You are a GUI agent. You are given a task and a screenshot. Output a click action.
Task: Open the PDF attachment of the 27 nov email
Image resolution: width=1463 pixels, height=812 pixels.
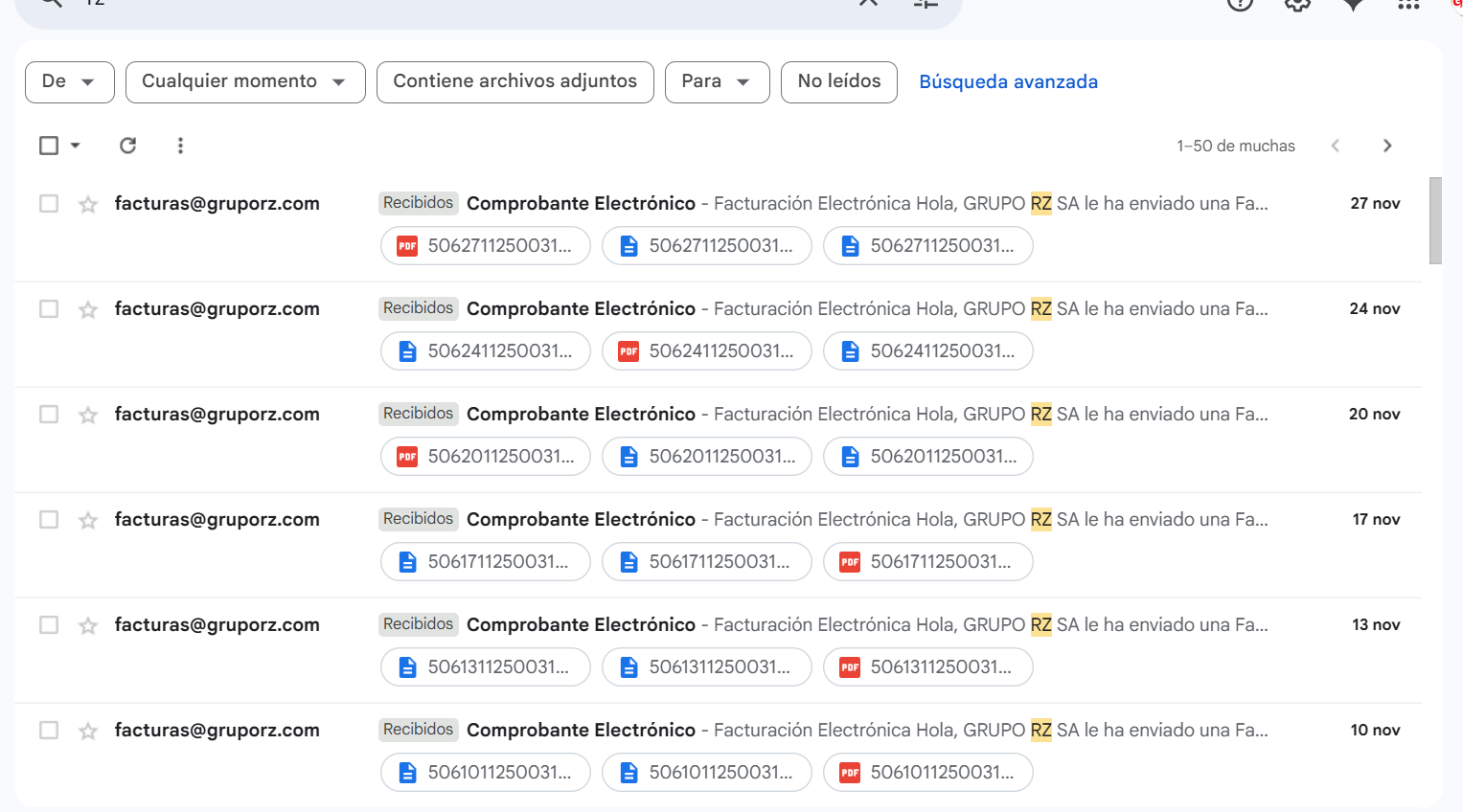coord(486,246)
